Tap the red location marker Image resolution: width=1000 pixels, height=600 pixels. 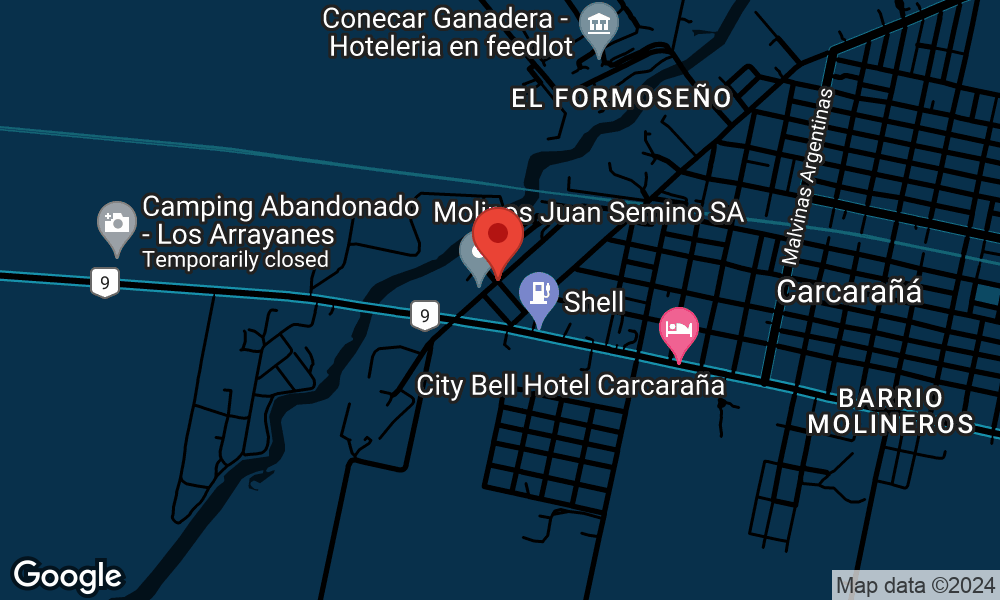tap(498, 236)
